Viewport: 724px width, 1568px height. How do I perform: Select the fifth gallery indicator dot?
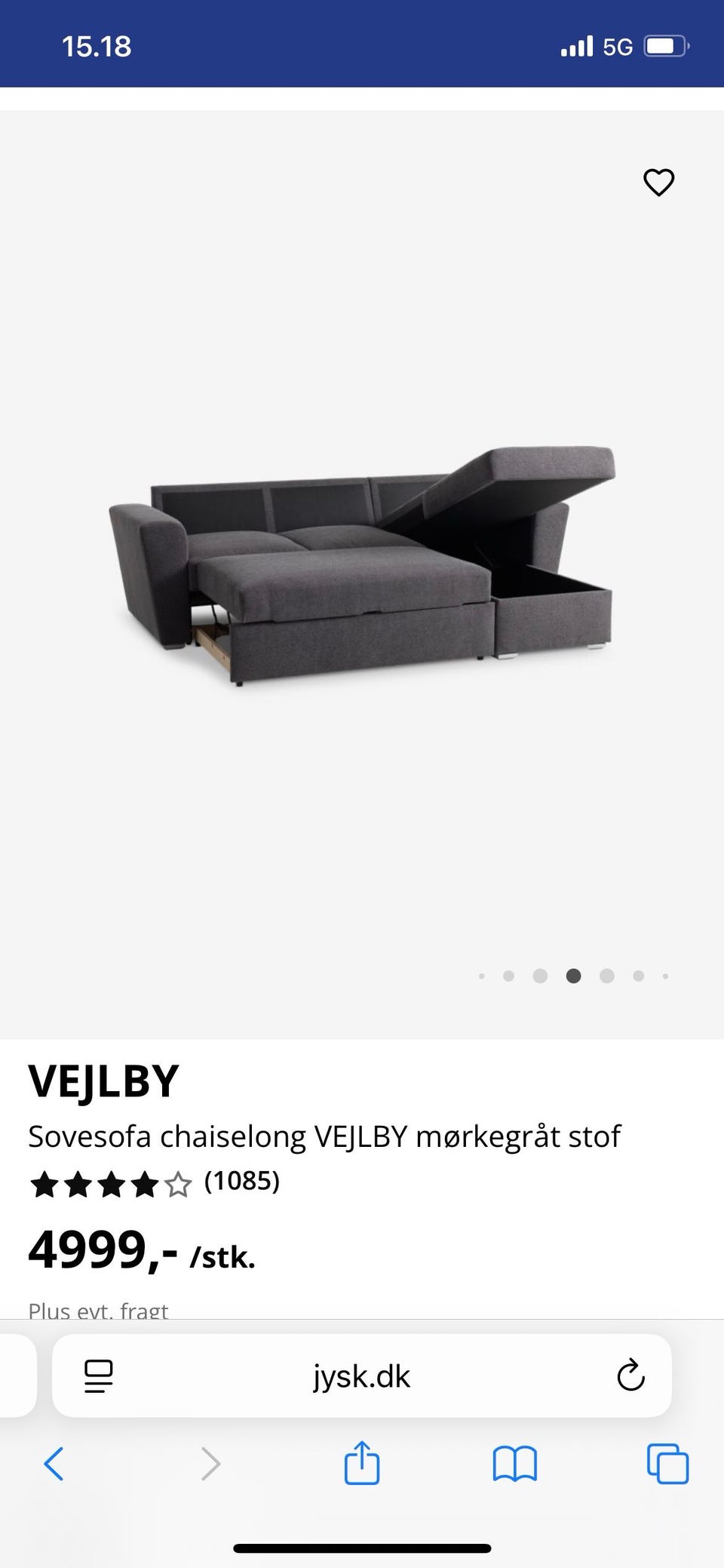pos(604,976)
